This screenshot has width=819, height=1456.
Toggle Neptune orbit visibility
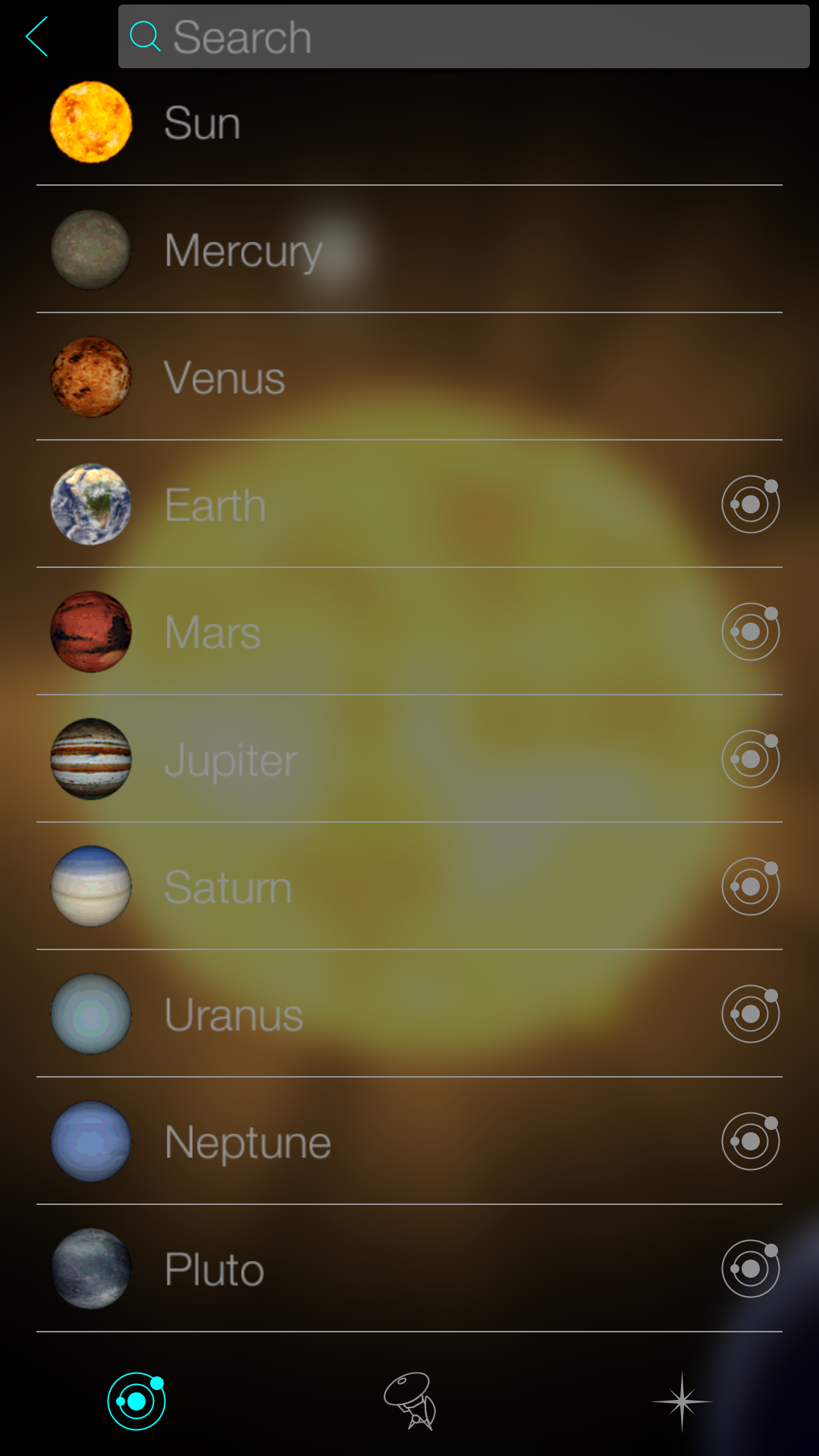749,1141
